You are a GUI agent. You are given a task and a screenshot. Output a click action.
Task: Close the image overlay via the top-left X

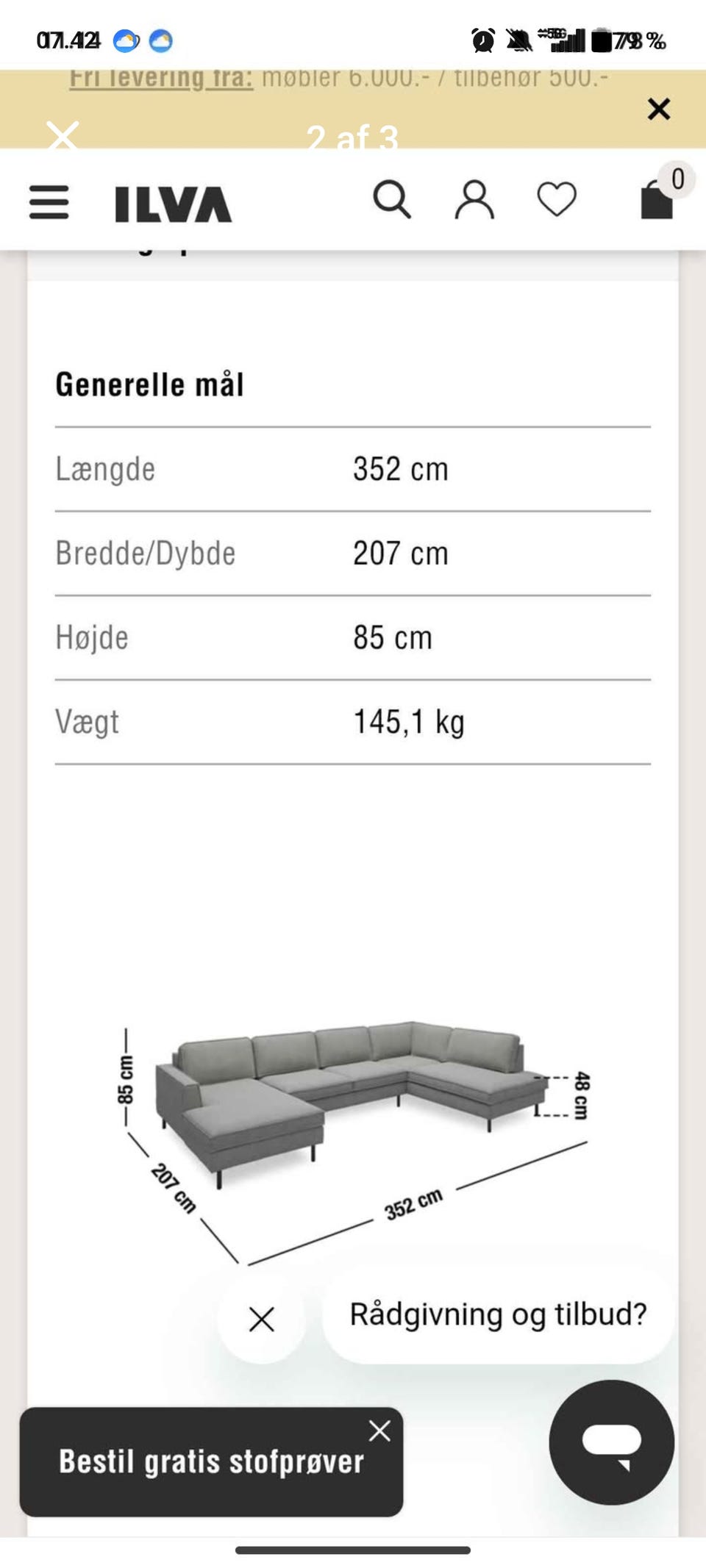[62, 136]
